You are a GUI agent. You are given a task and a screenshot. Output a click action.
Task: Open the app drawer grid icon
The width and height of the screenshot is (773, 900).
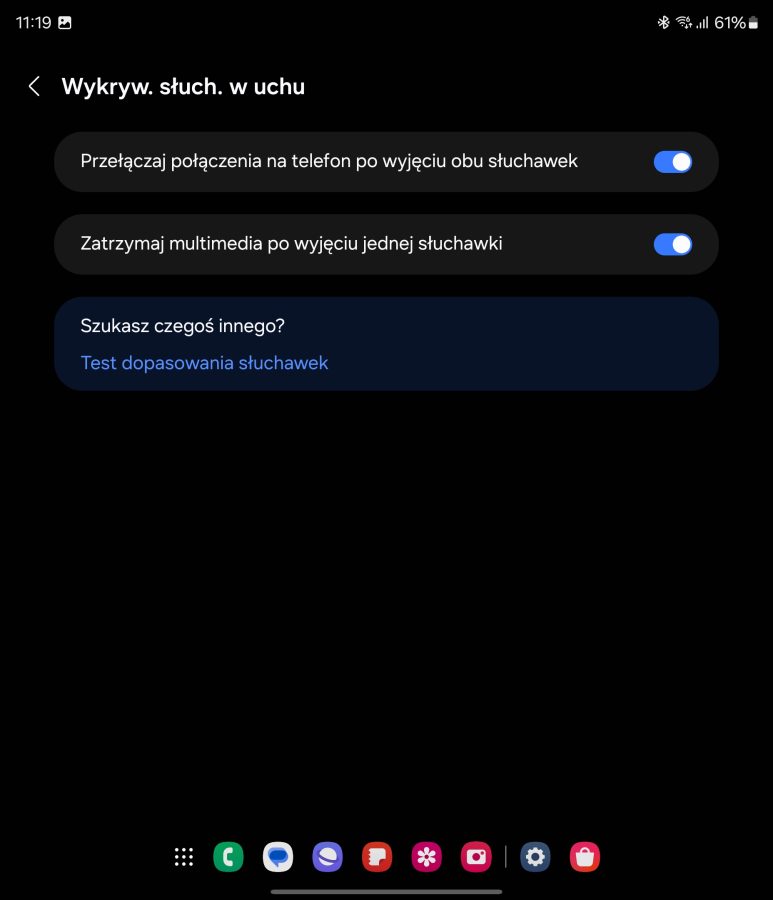point(183,857)
